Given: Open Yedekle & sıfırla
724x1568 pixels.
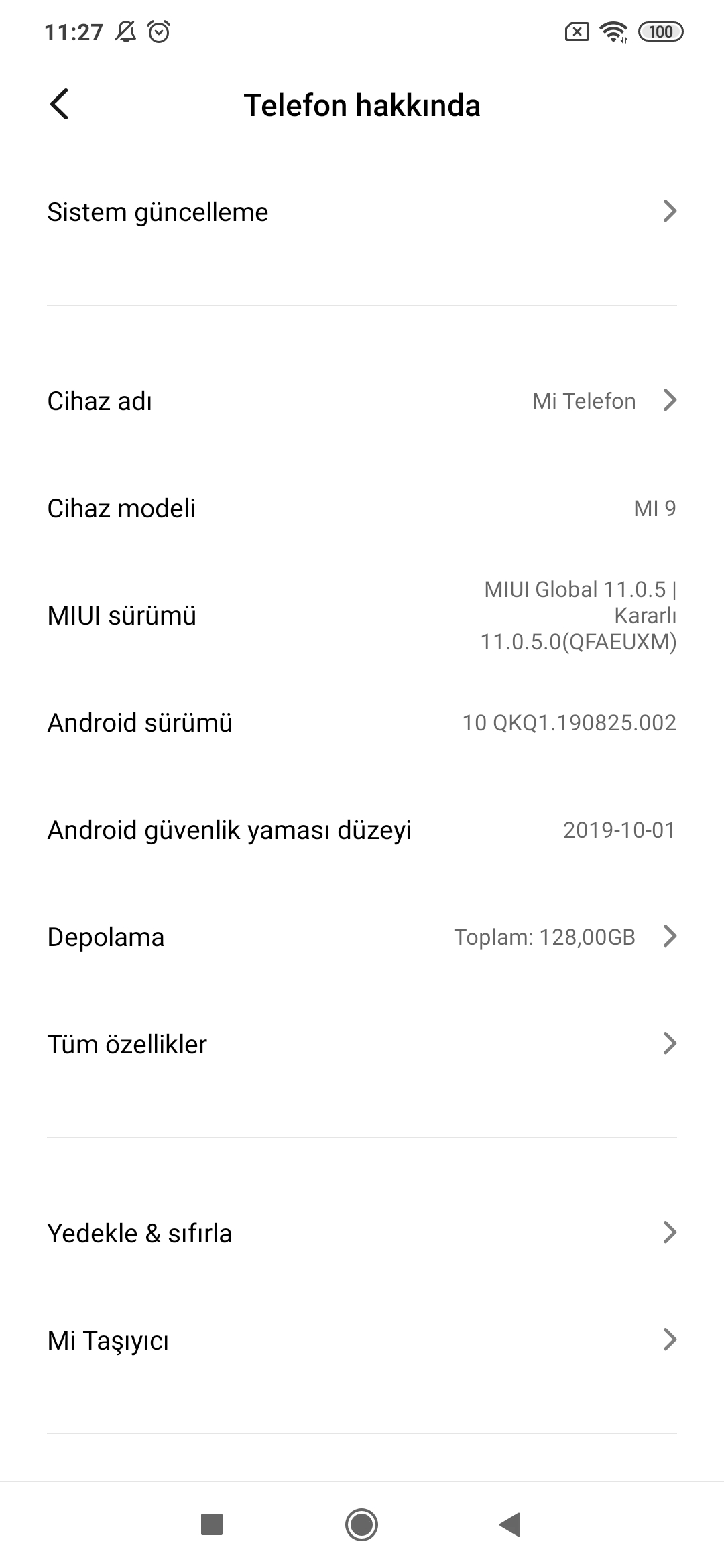Looking at the screenshot, I should coord(362,1233).
